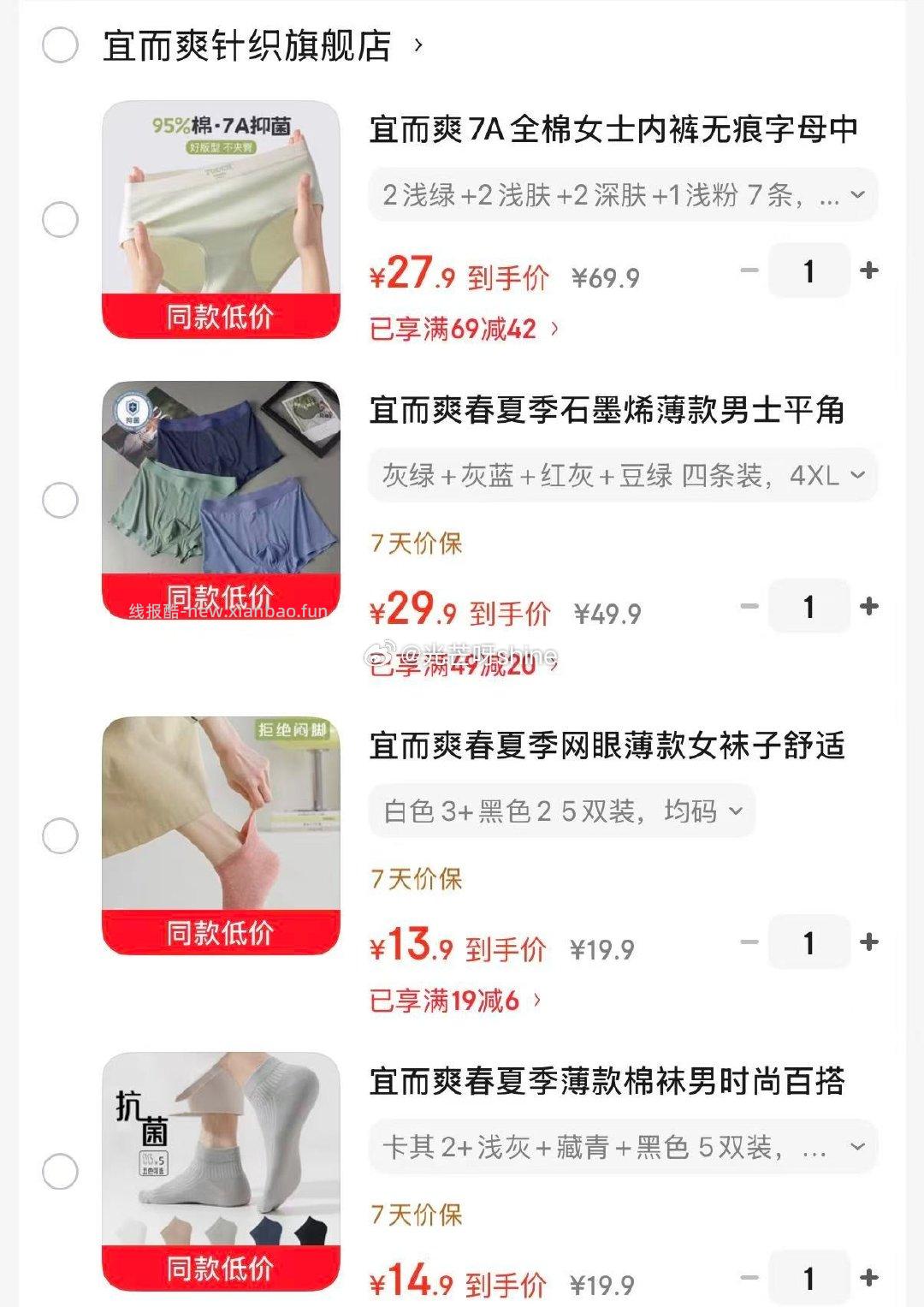The height and width of the screenshot is (1307, 924).
Task: Tap the plus button on the women's socks item
Action: tap(871, 942)
